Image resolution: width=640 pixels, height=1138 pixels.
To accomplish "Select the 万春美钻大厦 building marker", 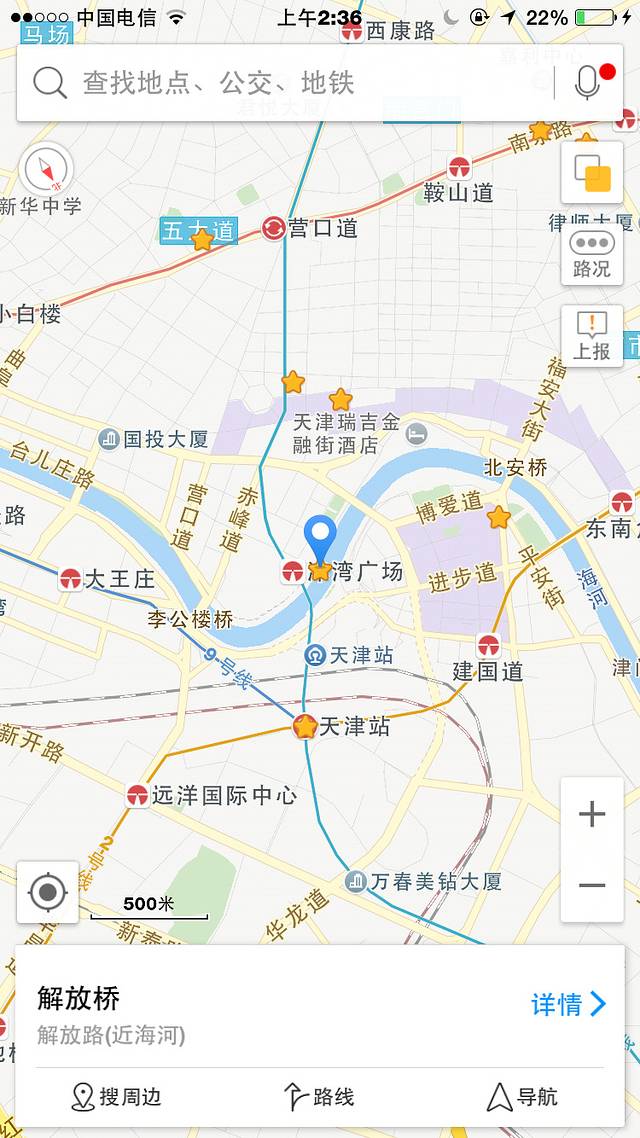I will (x=356, y=882).
